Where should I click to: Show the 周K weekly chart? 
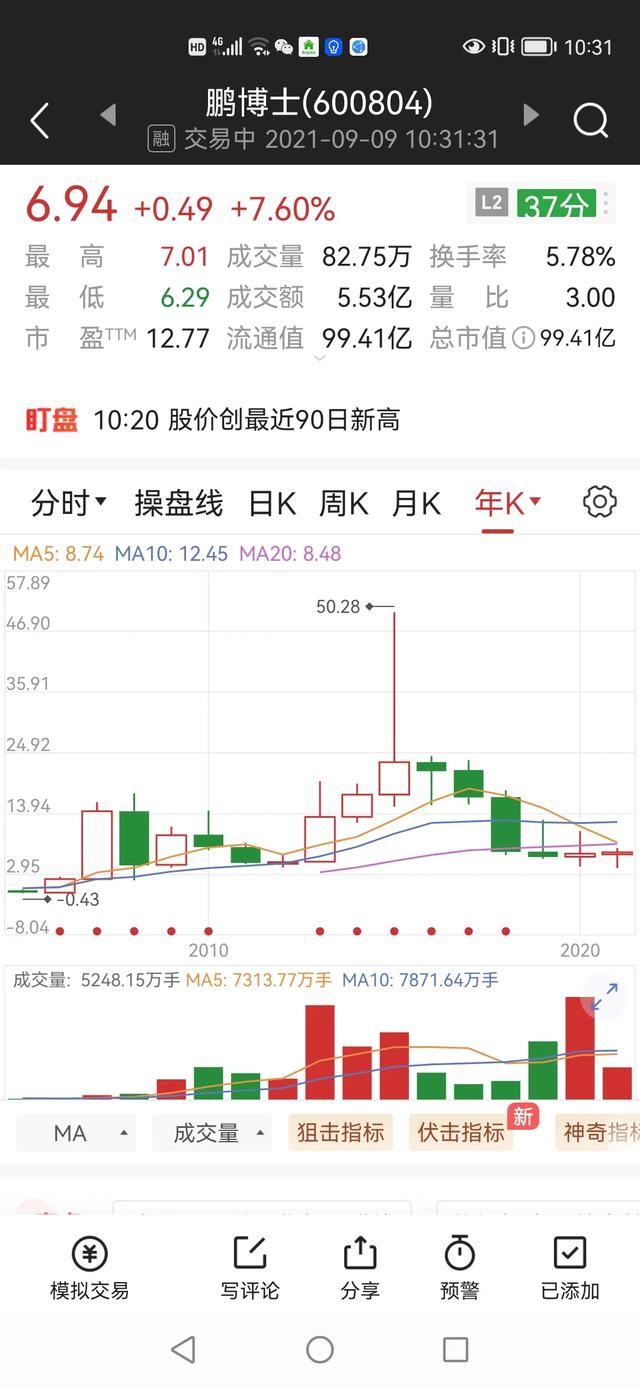(x=344, y=503)
